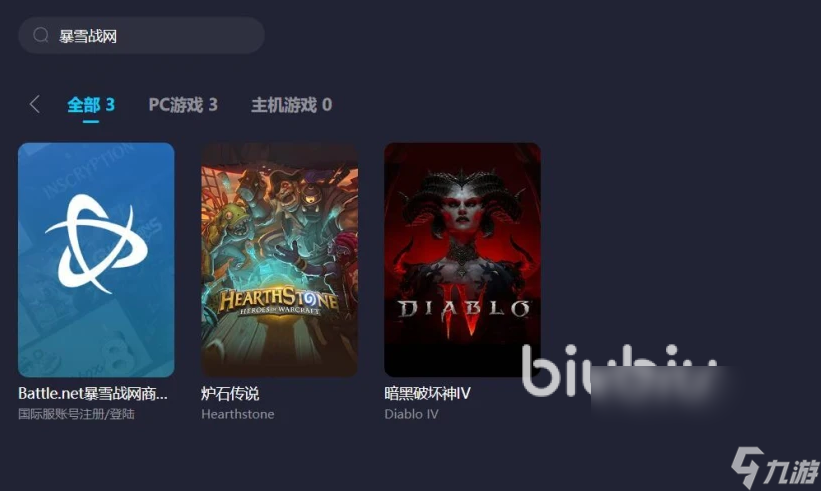Switch to the 主机游戏 0 tab
Screen dimensions: 821x491
pyautogui.click(x=291, y=104)
